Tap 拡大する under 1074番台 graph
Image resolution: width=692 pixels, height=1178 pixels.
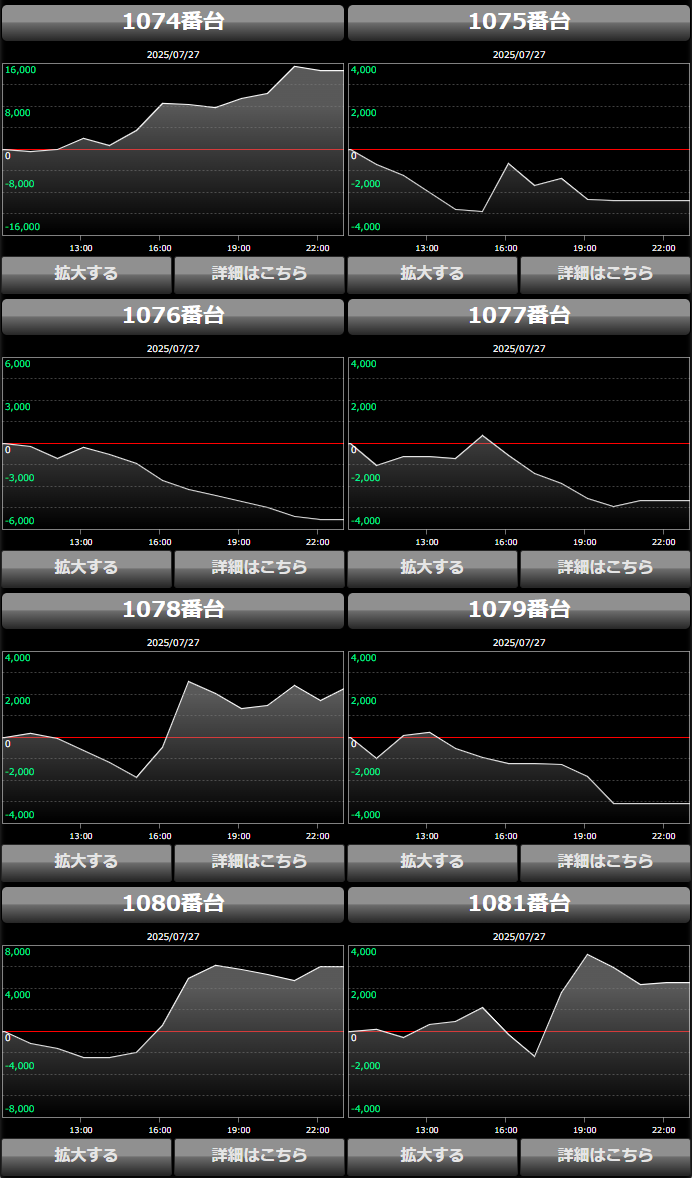(87, 274)
